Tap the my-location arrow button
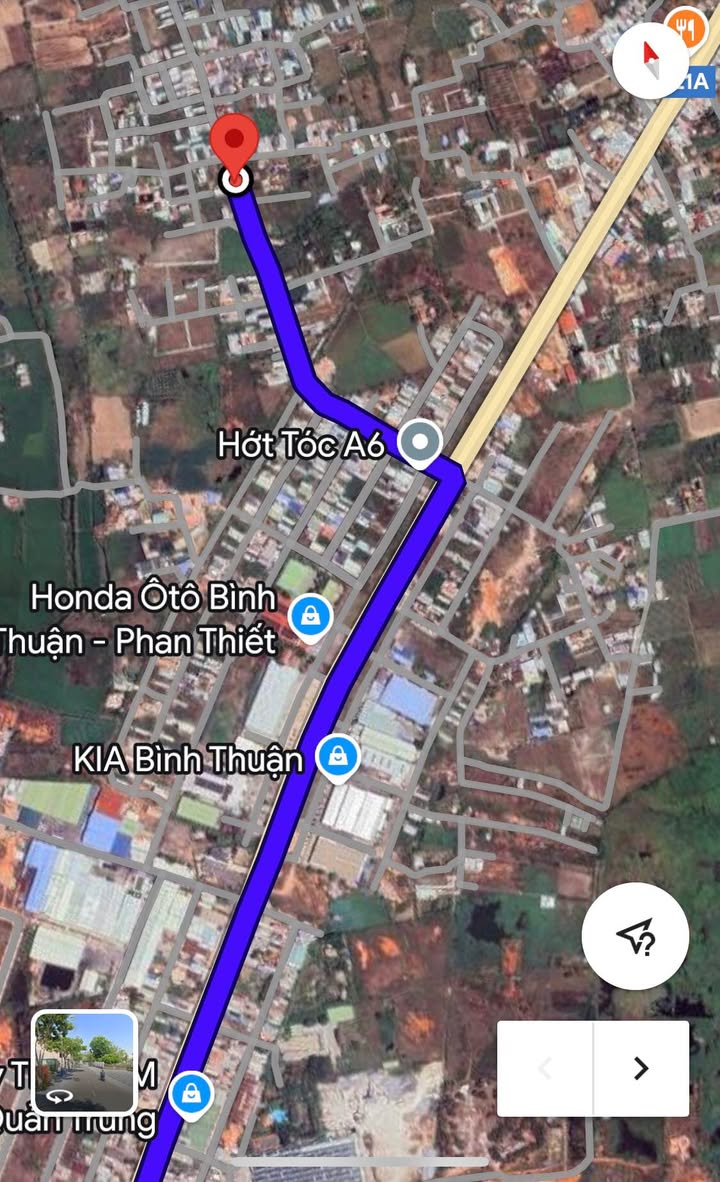This screenshot has width=720, height=1182. pyautogui.click(x=635, y=936)
